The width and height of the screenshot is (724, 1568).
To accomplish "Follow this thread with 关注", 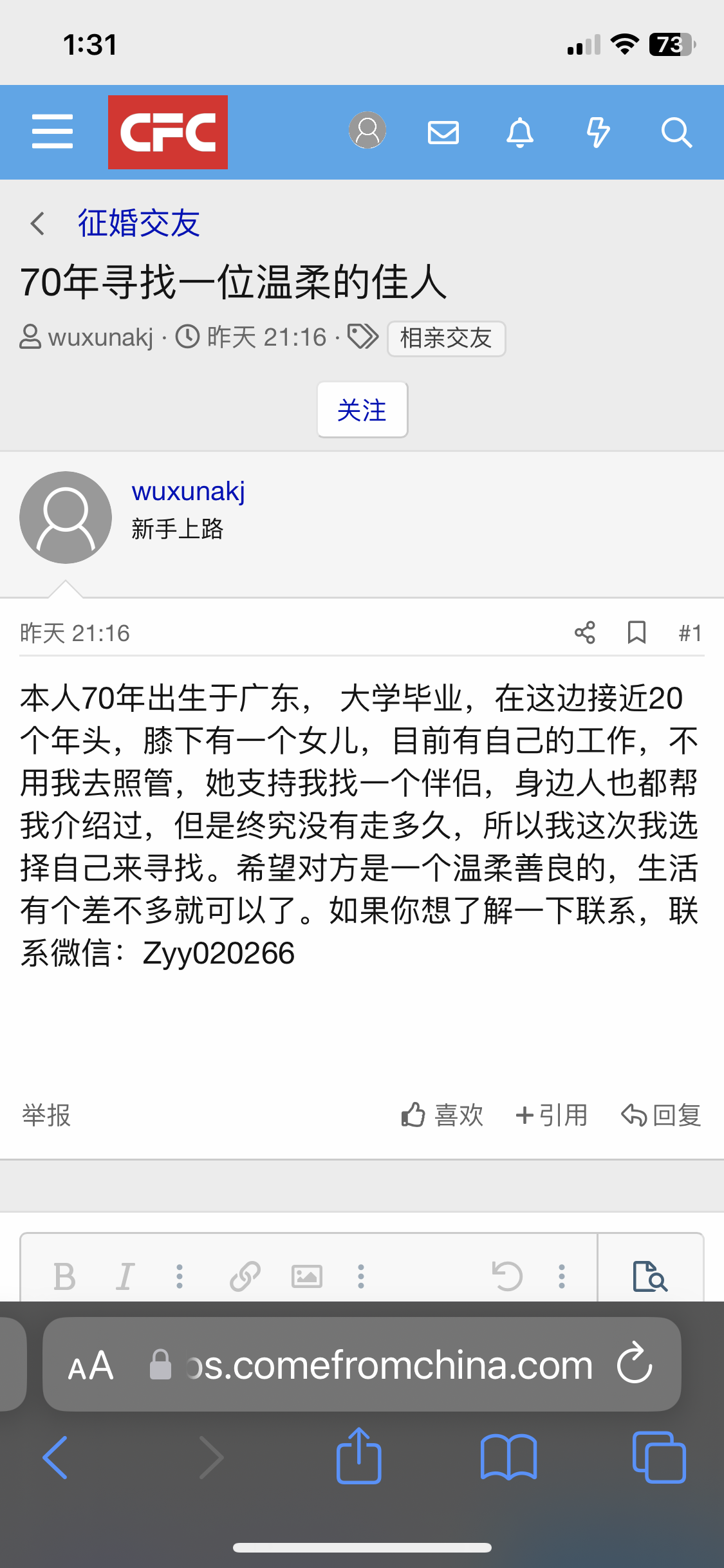I will click(x=362, y=410).
